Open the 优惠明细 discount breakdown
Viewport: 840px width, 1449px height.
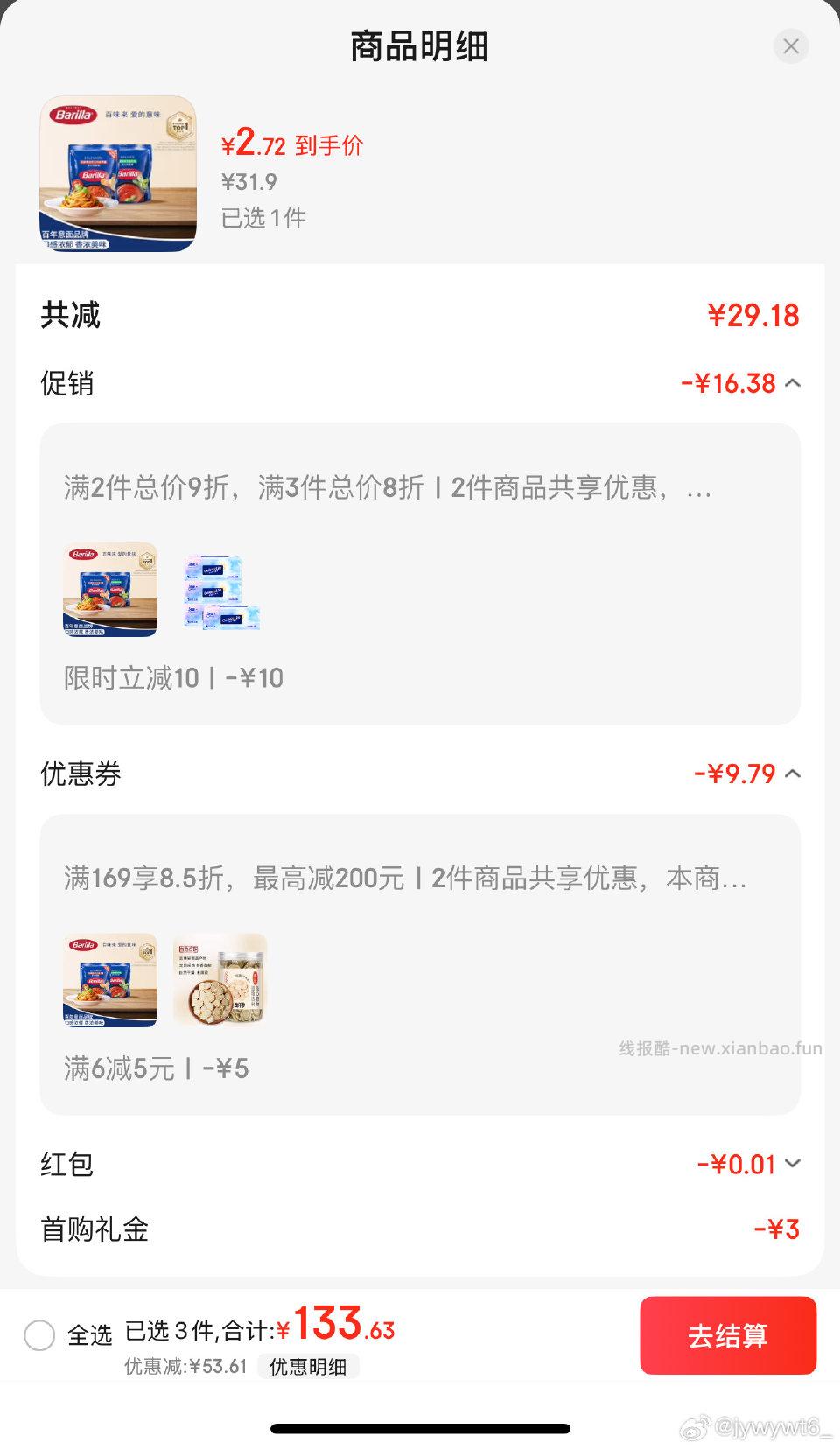[x=308, y=1367]
